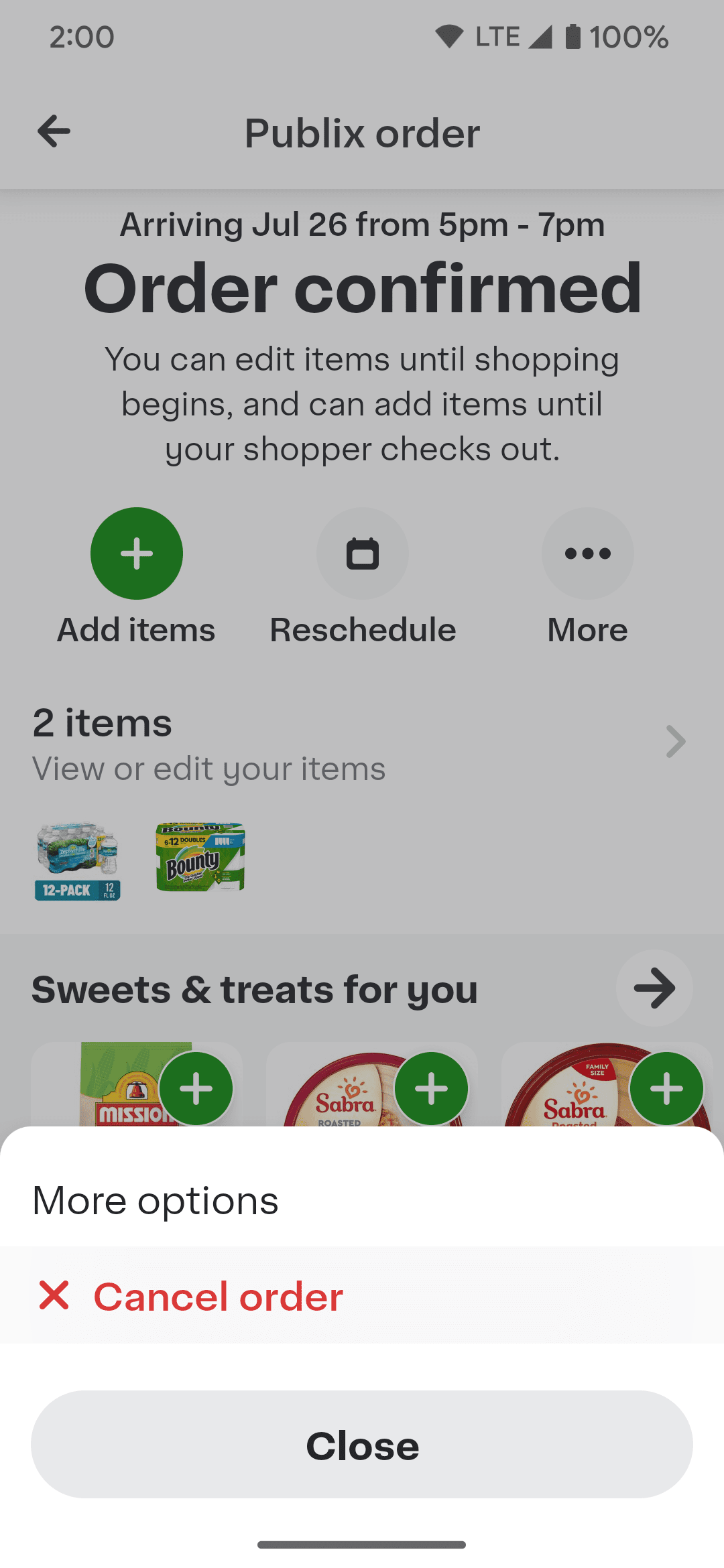Tap the Add items button
The height and width of the screenshot is (1568, 724).
click(137, 553)
